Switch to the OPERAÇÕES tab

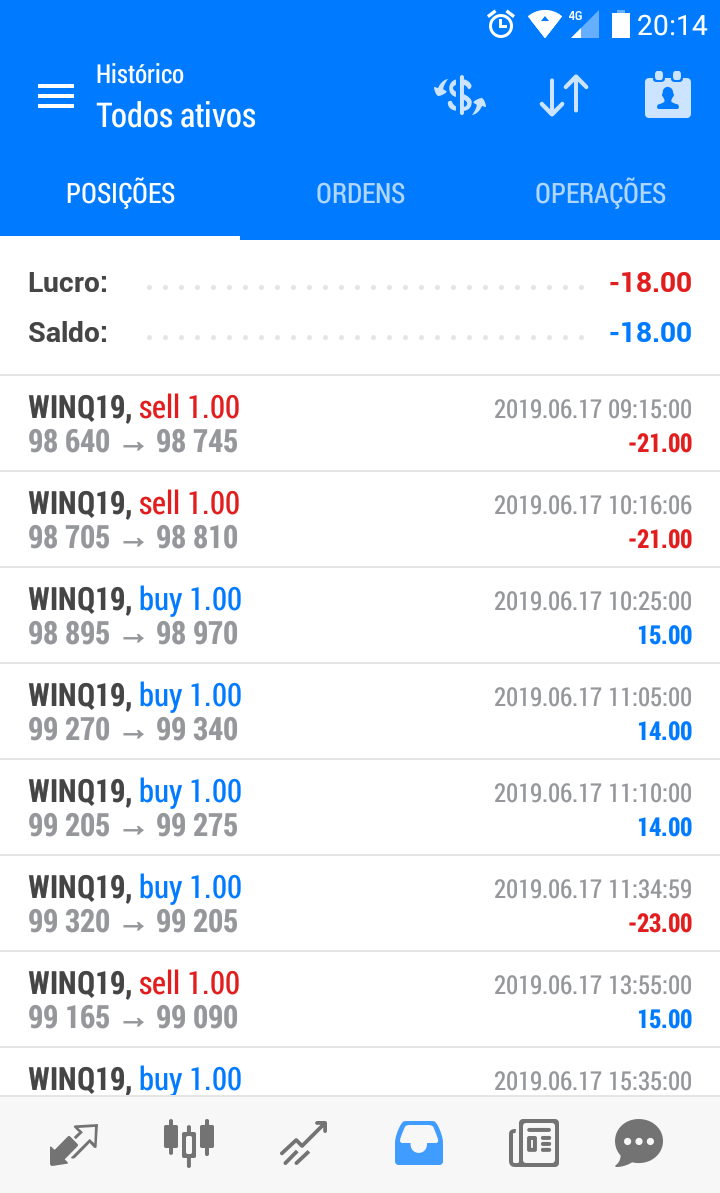(x=600, y=193)
